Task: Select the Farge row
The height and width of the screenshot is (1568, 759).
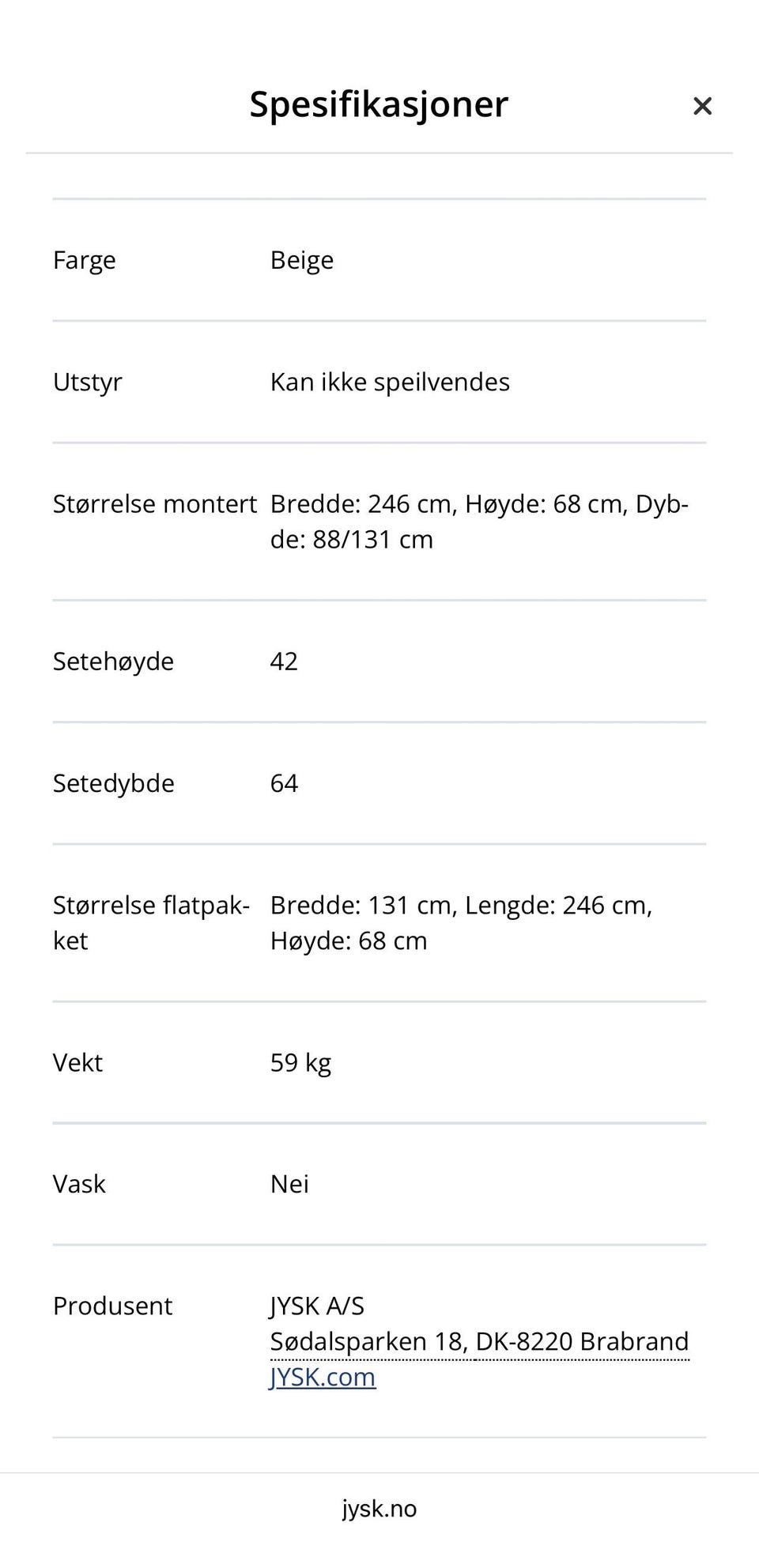Action: coord(84,259)
